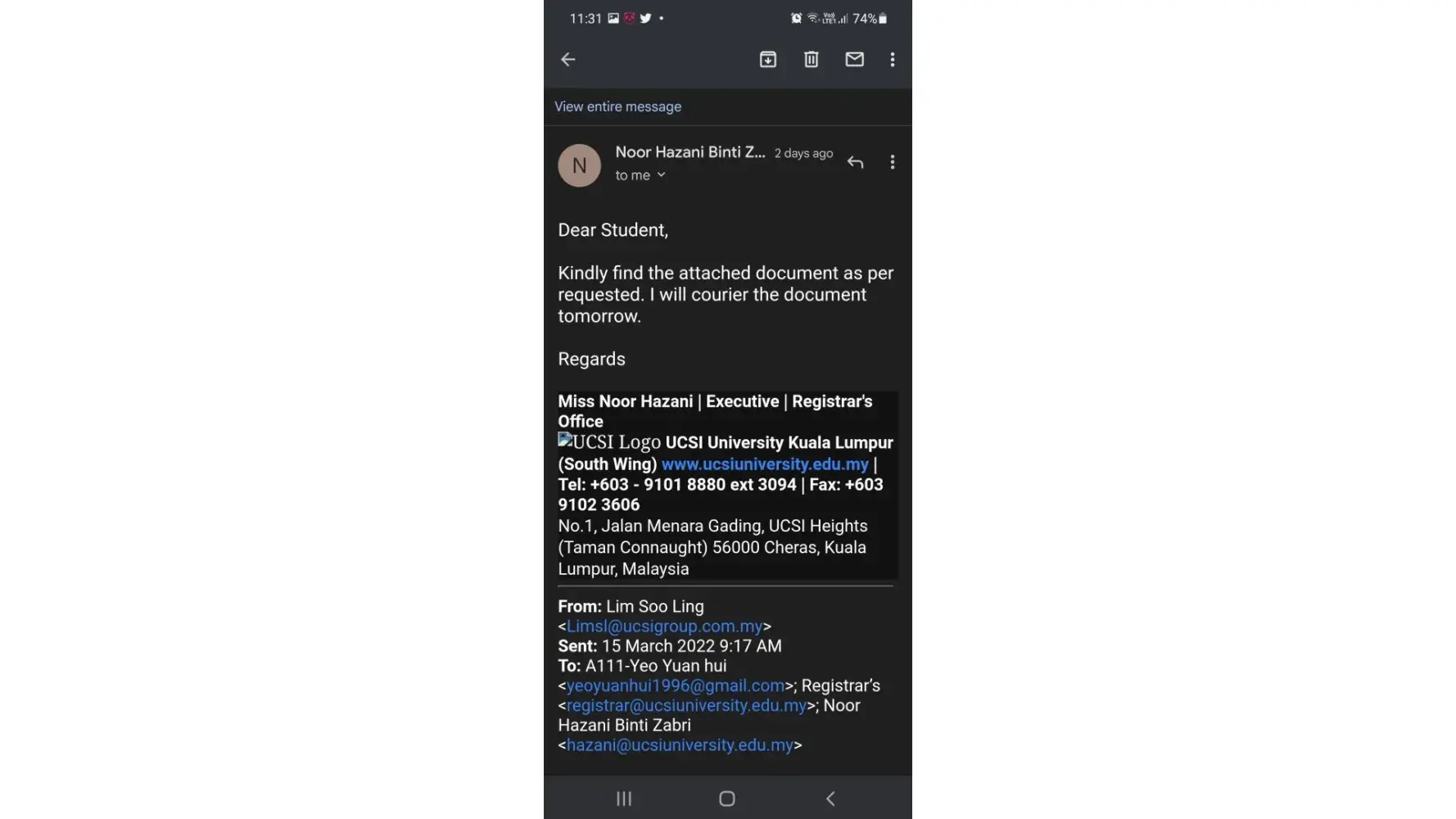This screenshot has height=819, width=1456.
Task: Tap registrar@ucsiuniversity.edu.my address
Action: pyautogui.click(x=686, y=706)
